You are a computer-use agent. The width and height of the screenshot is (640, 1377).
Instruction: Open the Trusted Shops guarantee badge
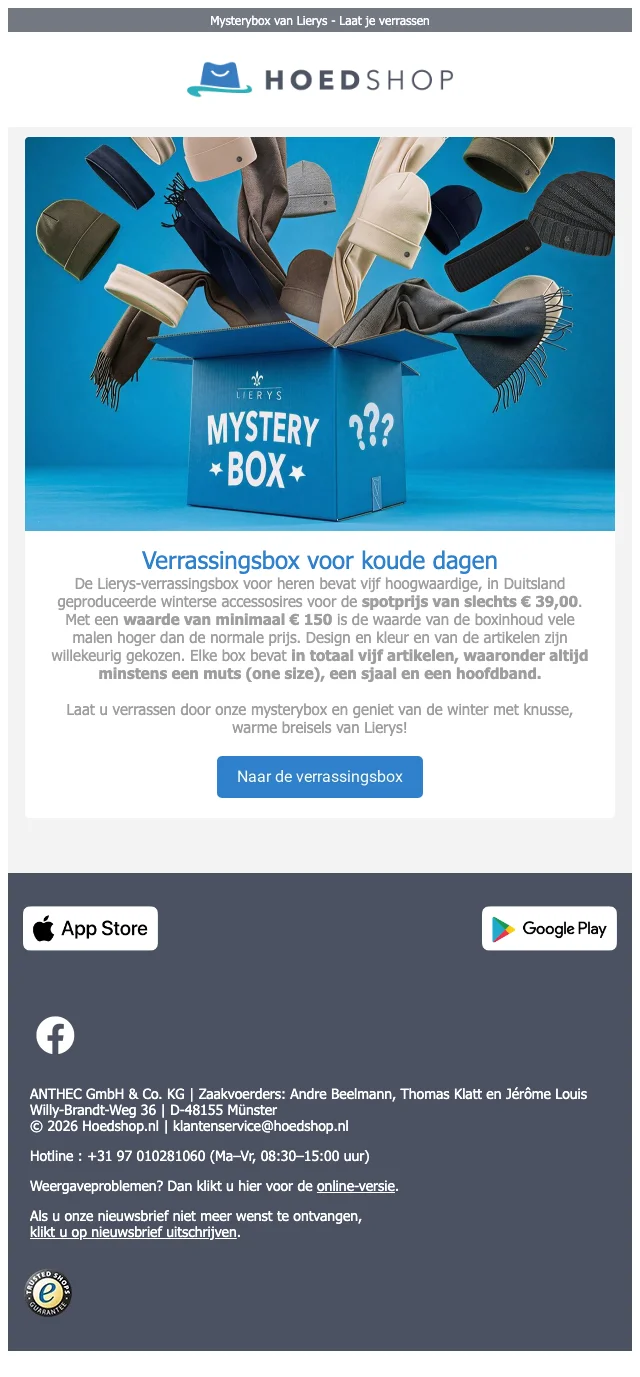tap(48, 1293)
